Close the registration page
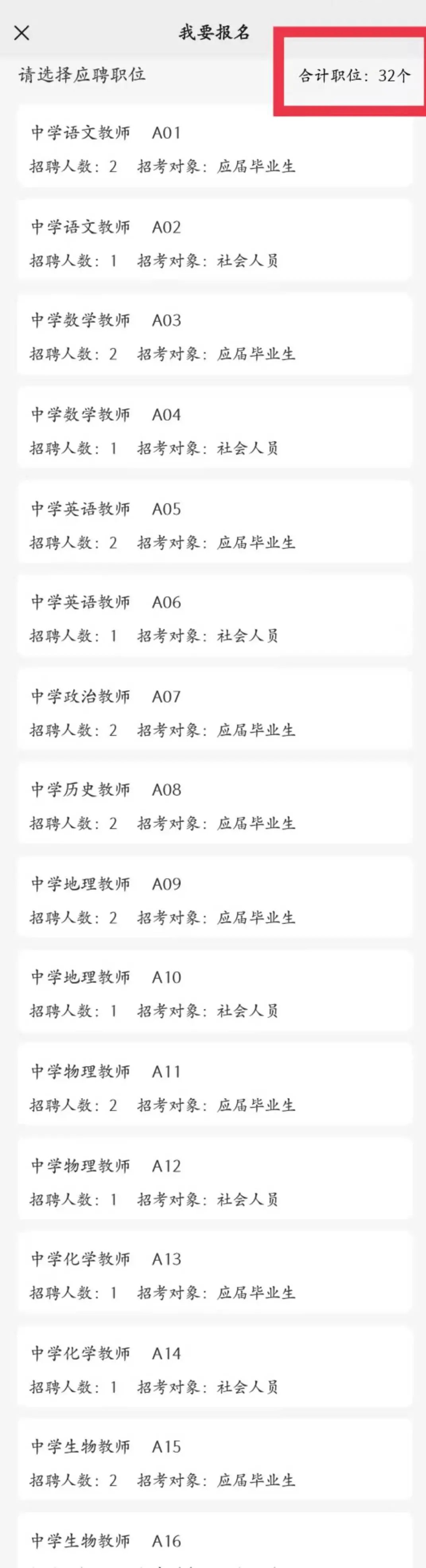 [x=22, y=33]
